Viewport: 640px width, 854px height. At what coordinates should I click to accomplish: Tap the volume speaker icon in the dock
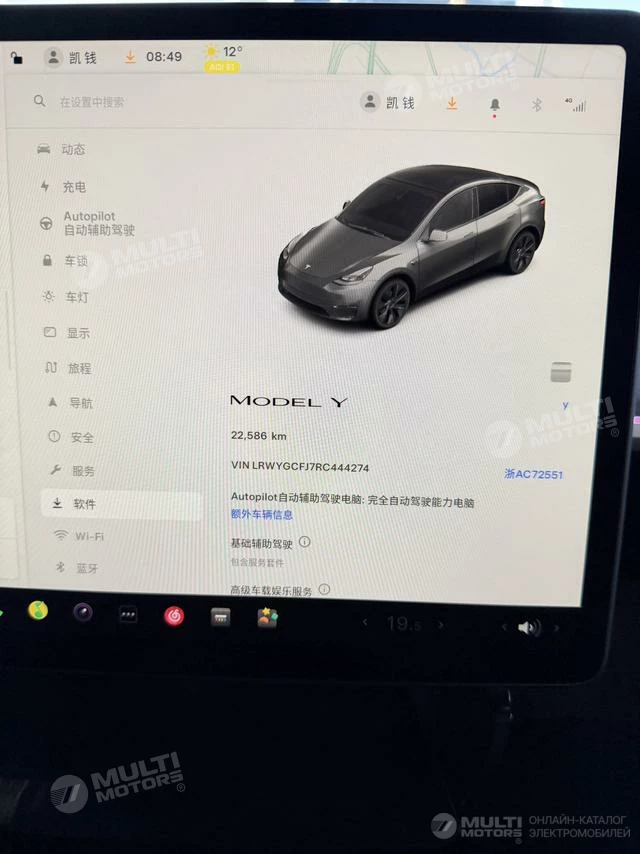[527, 627]
